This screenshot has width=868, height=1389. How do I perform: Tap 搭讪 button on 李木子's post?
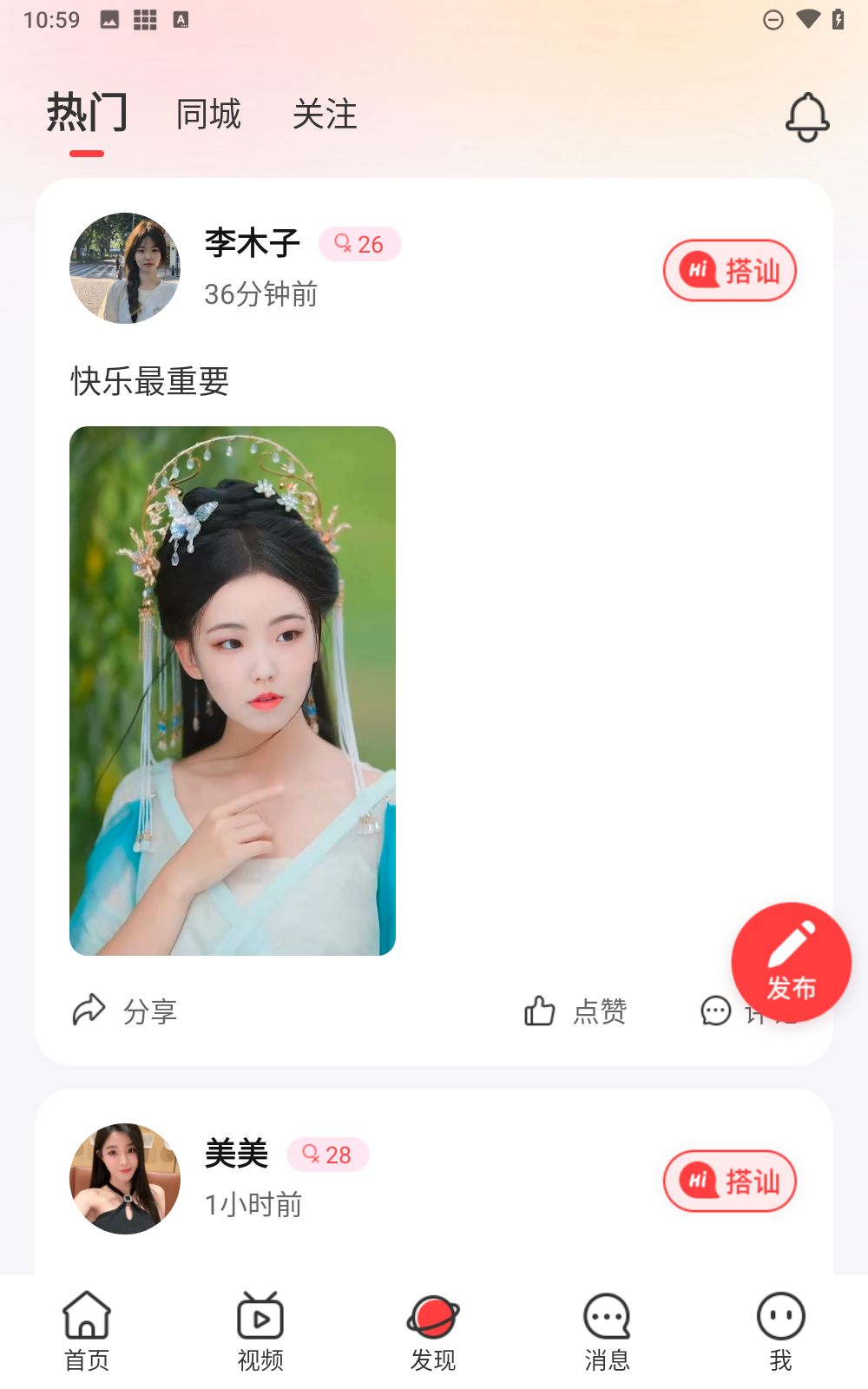point(729,270)
